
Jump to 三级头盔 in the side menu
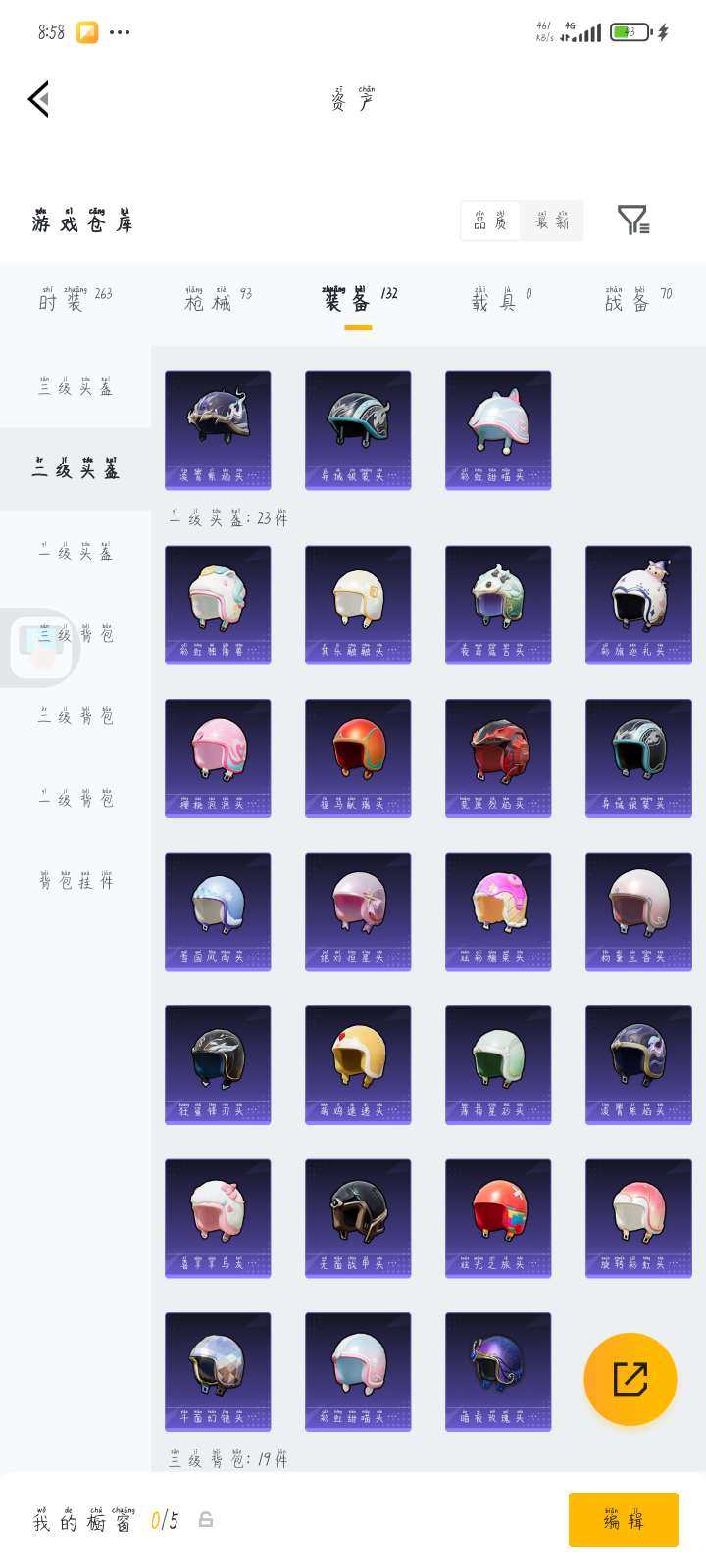tap(76, 386)
